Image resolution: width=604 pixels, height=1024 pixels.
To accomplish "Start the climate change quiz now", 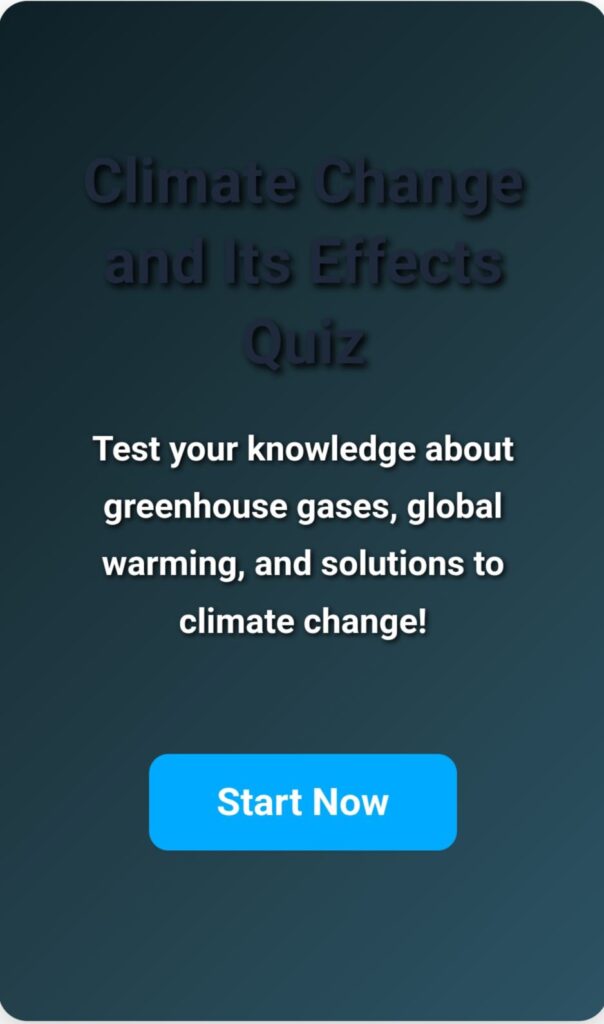I will [x=302, y=802].
